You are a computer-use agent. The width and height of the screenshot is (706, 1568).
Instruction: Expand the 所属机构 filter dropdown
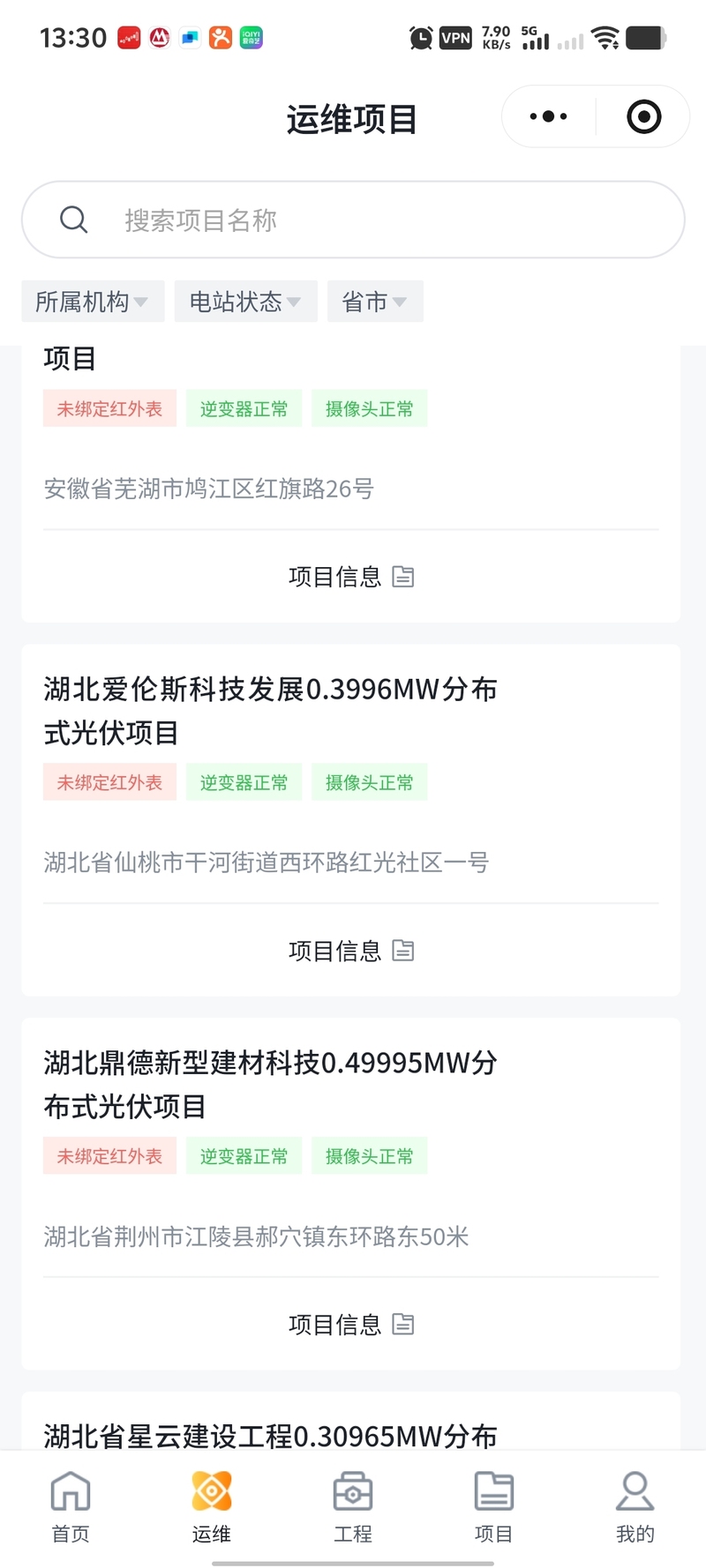point(91,302)
